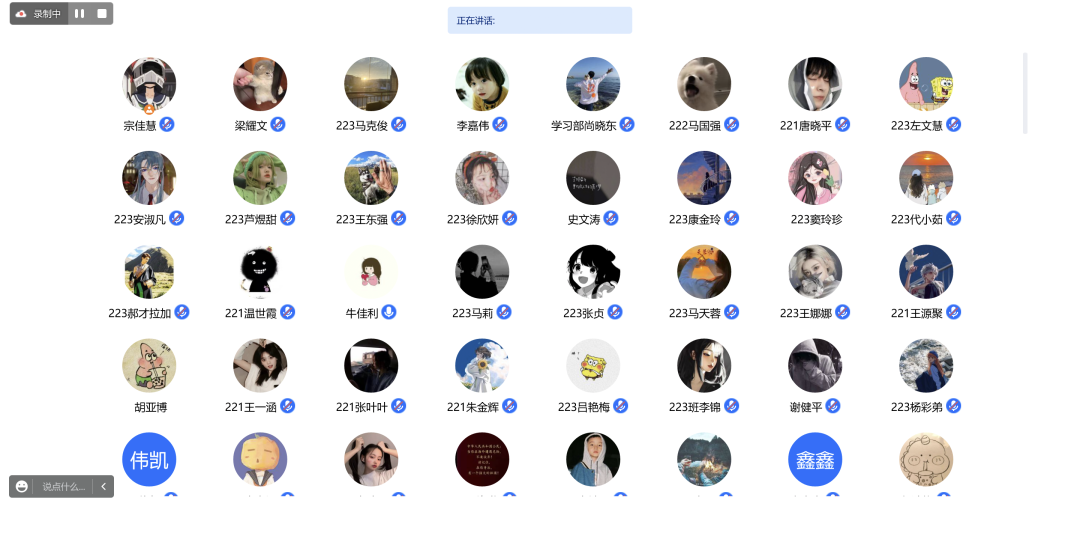The height and width of the screenshot is (542, 1080).
Task: Tap 李嘉伟's avatar
Action: [x=482, y=84]
